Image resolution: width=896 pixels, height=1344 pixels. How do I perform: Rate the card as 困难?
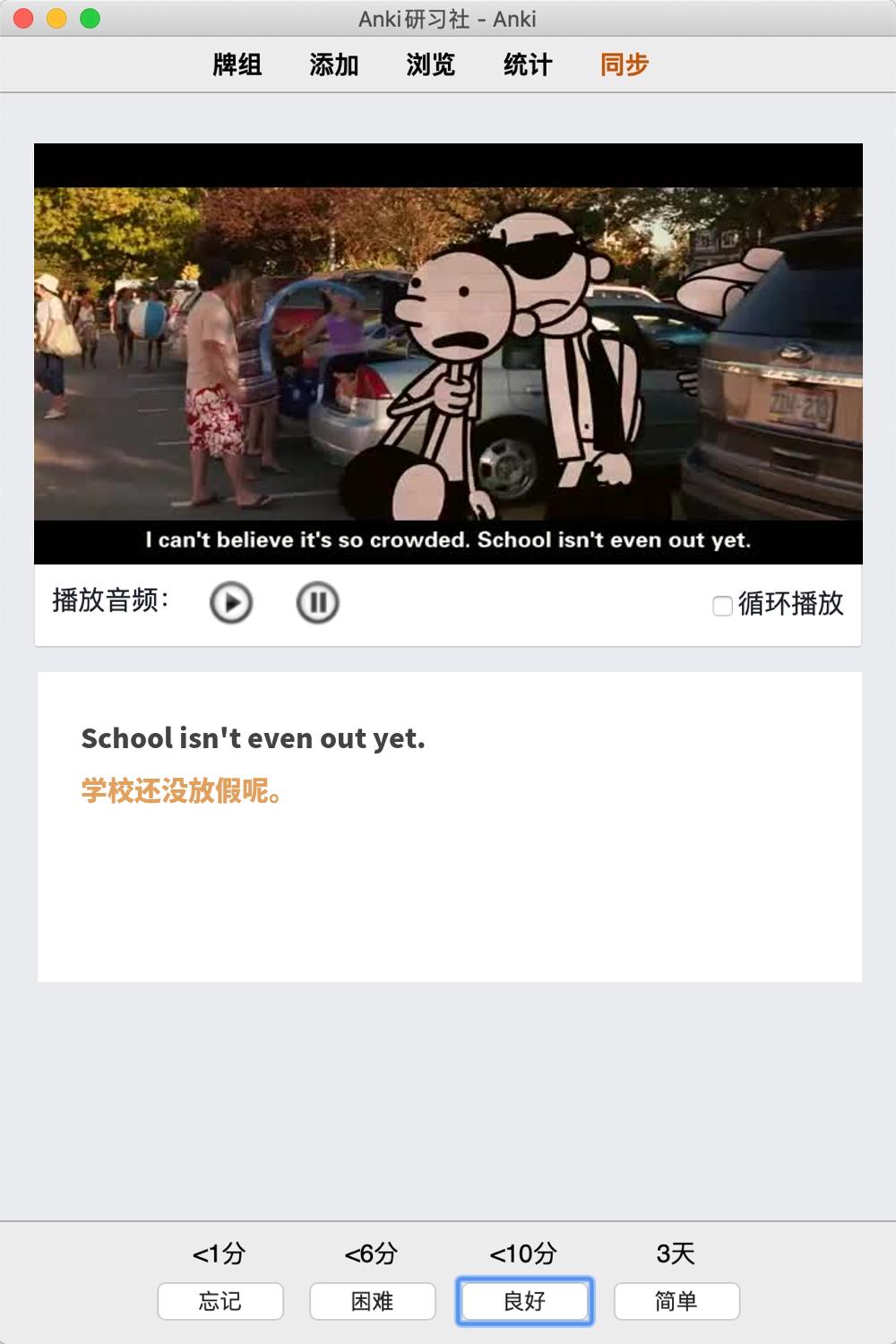click(373, 1301)
